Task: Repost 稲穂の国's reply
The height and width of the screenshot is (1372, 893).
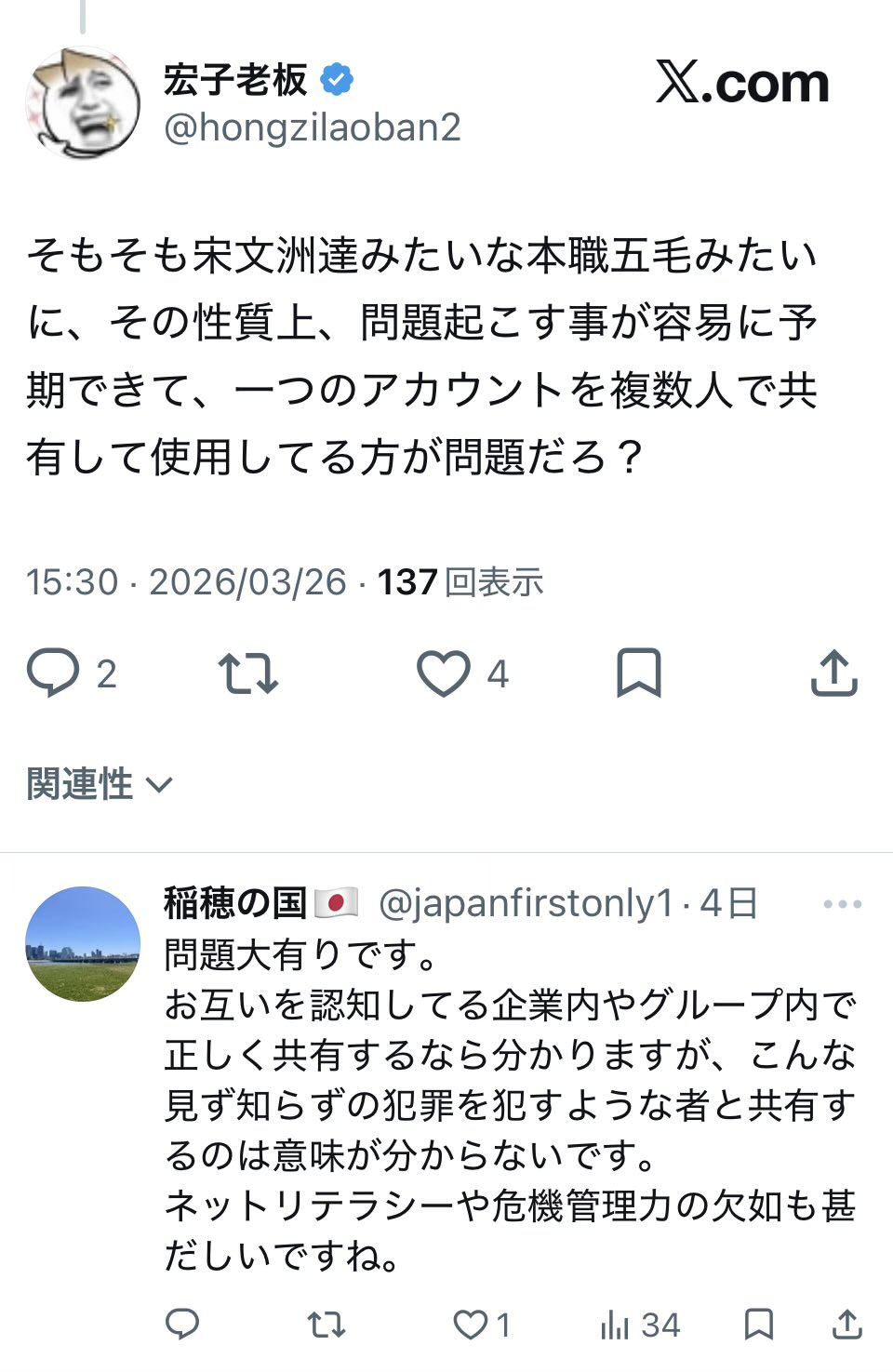Action: [327, 1324]
